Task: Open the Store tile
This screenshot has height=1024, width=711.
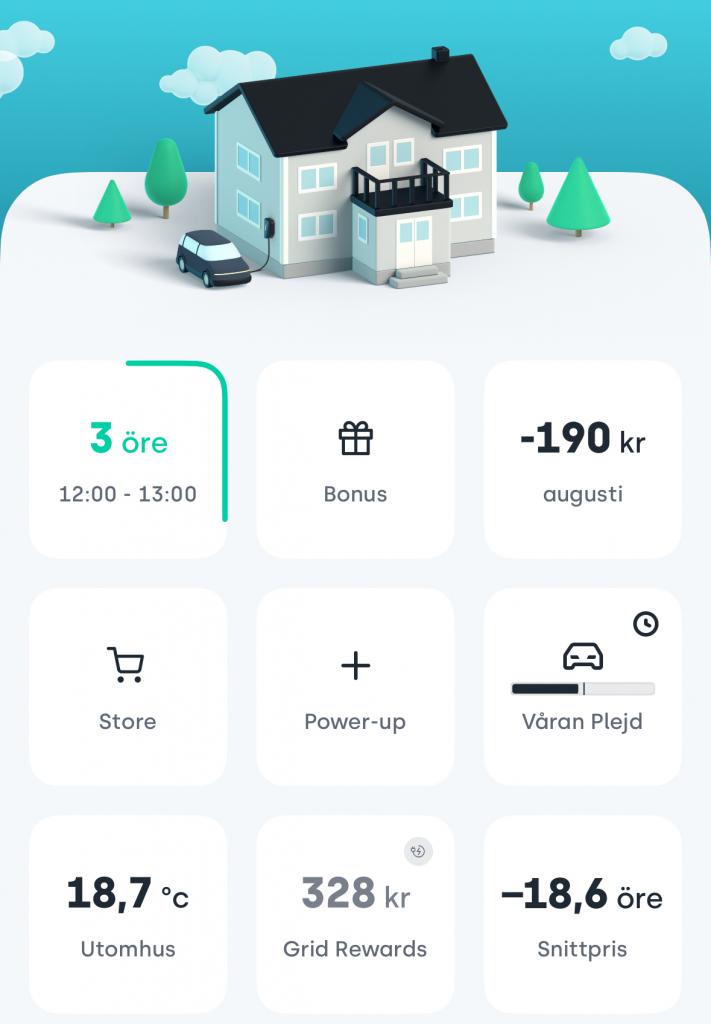Action: pos(128,686)
